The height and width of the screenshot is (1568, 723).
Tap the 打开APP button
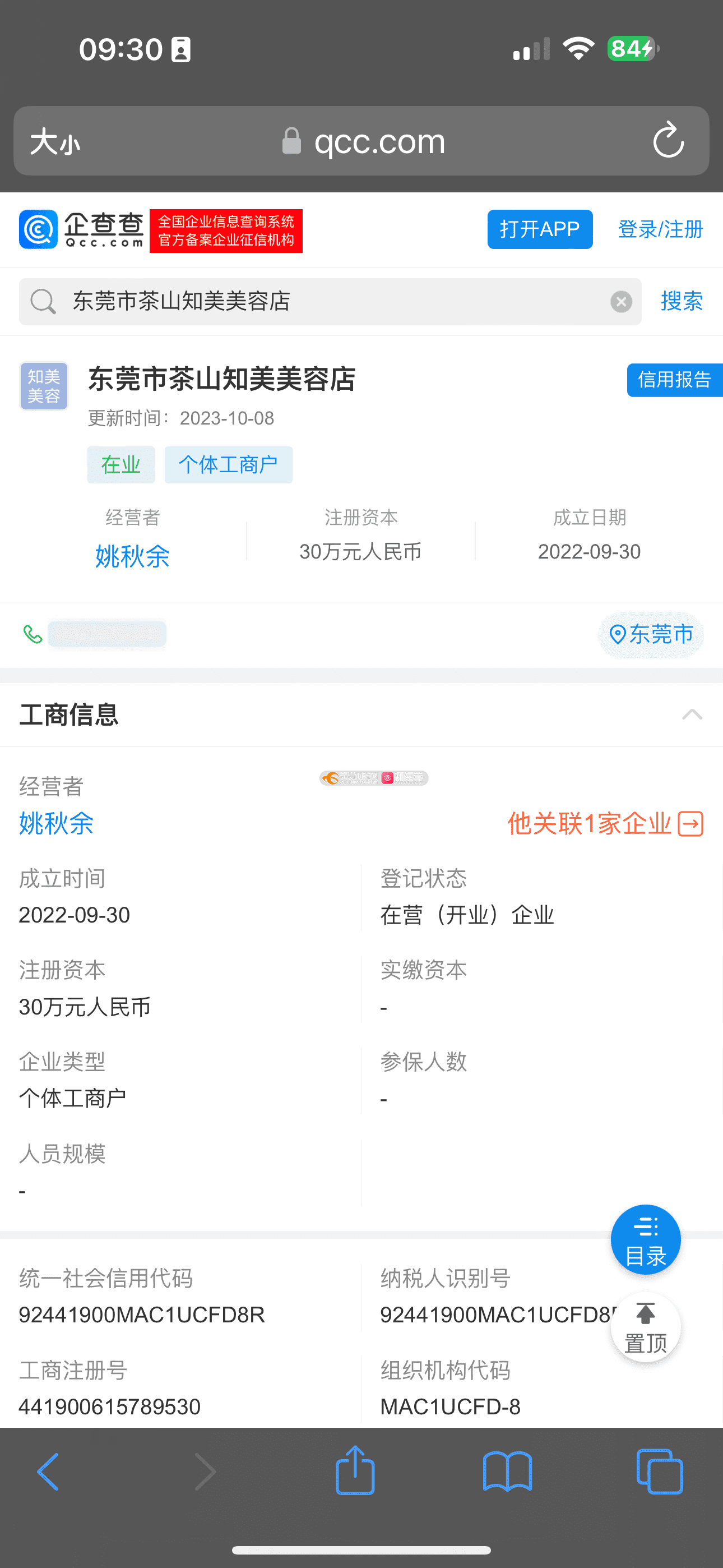(540, 229)
